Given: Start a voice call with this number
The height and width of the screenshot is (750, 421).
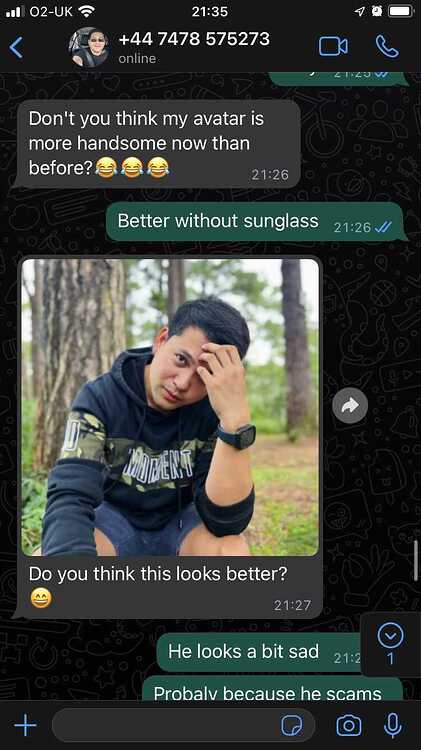Looking at the screenshot, I should coord(387,46).
